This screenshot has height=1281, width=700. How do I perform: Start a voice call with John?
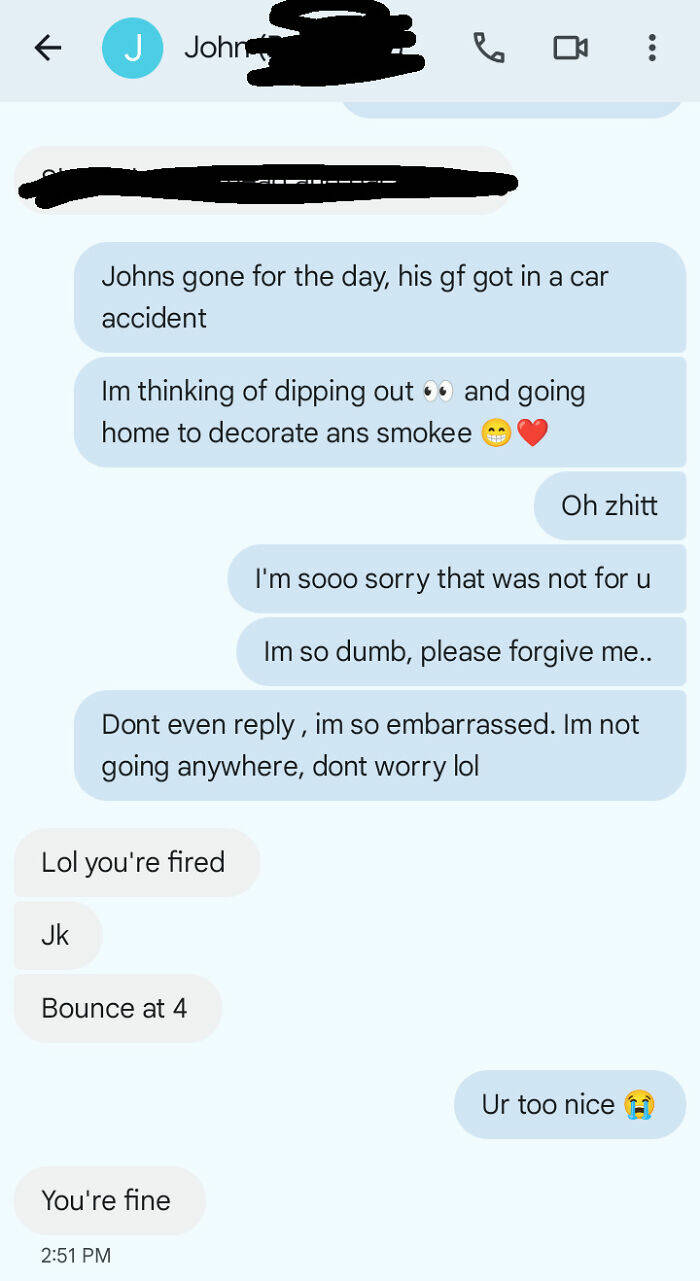pyautogui.click(x=488, y=48)
